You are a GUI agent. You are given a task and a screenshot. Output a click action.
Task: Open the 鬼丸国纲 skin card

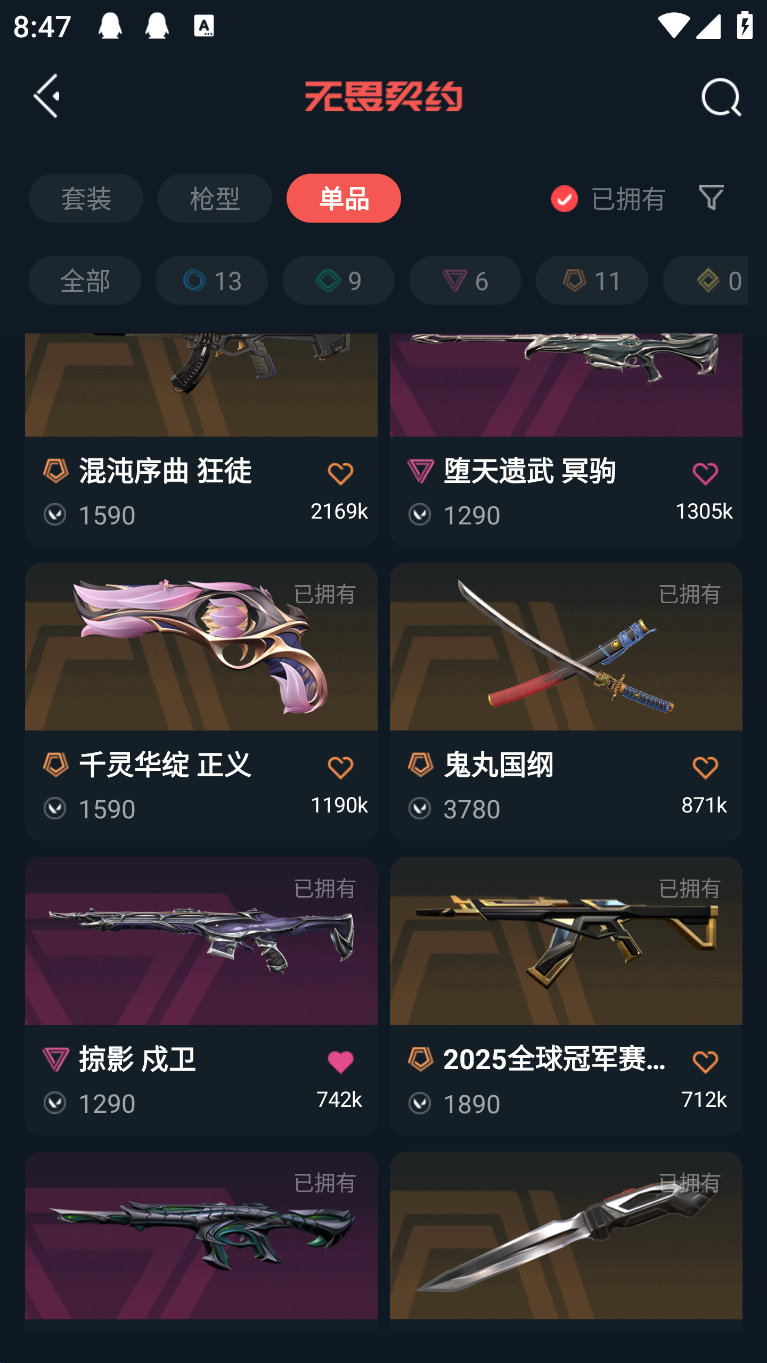pos(566,701)
